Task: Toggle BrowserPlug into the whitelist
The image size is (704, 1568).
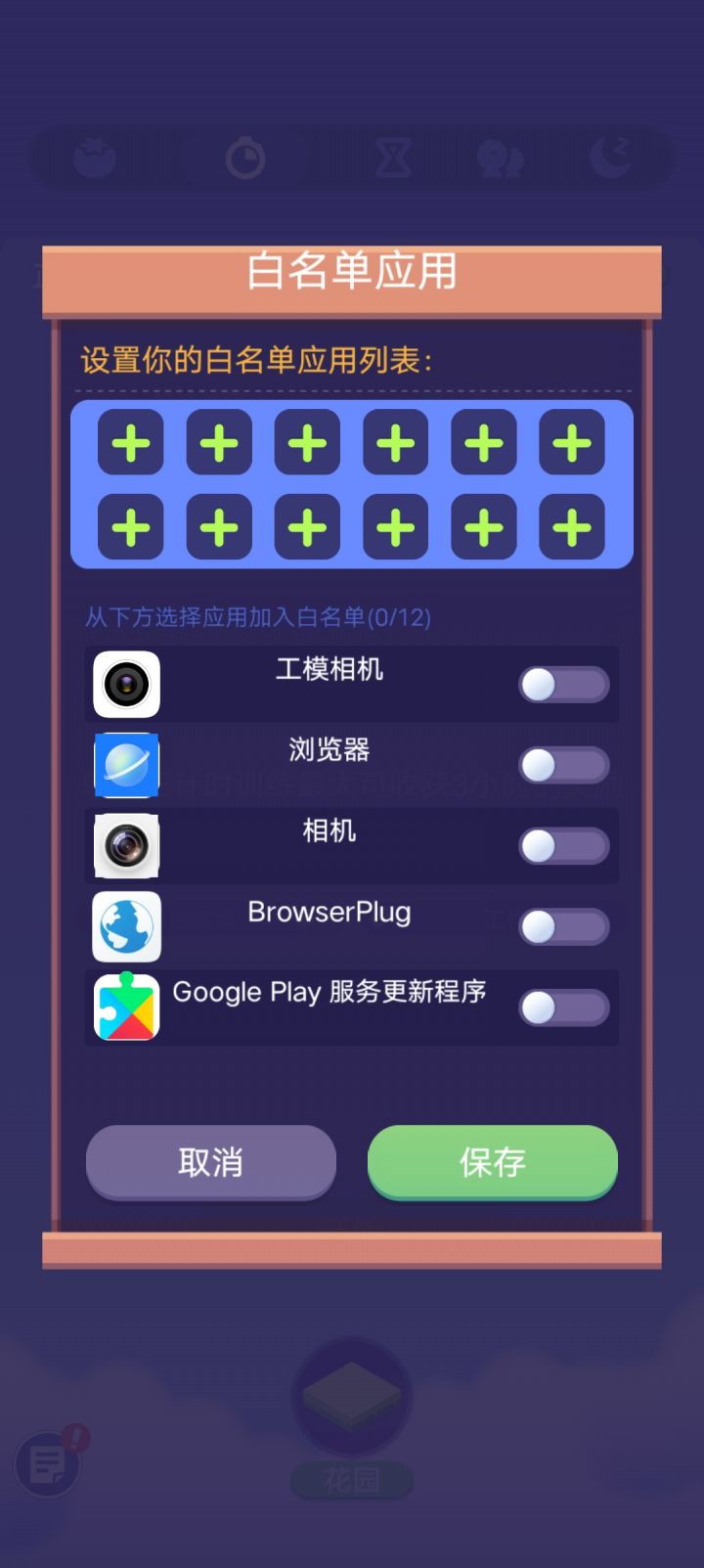Action: coord(564,925)
